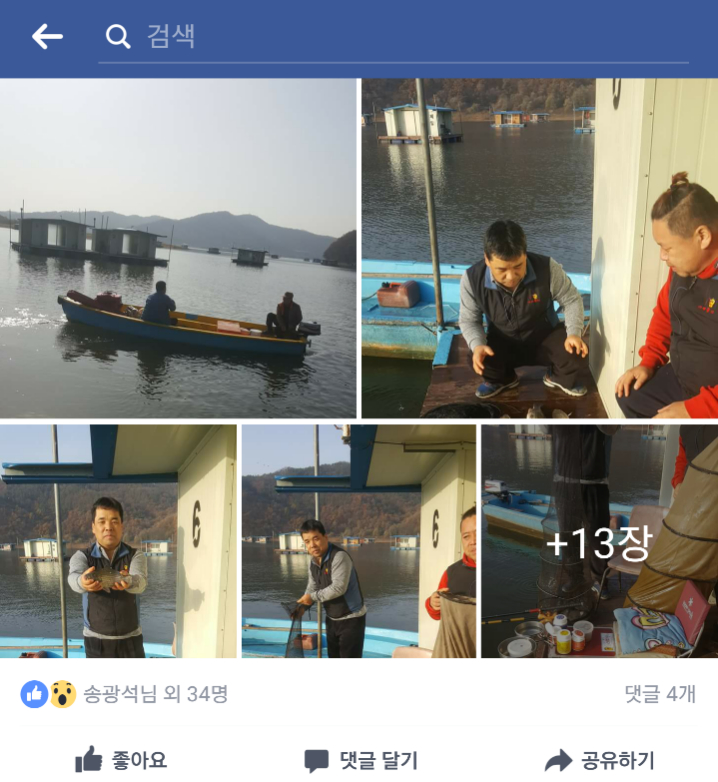Go back with the arrow icon
718x782 pixels.
coord(46,37)
